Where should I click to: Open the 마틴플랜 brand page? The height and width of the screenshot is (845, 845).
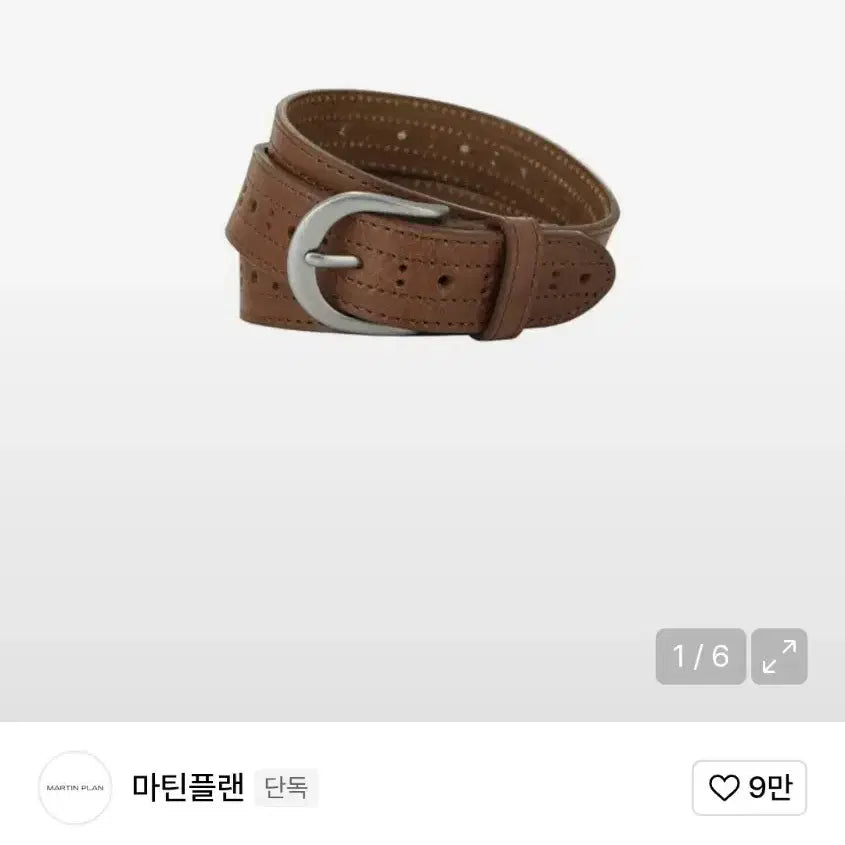pyautogui.click(x=188, y=787)
